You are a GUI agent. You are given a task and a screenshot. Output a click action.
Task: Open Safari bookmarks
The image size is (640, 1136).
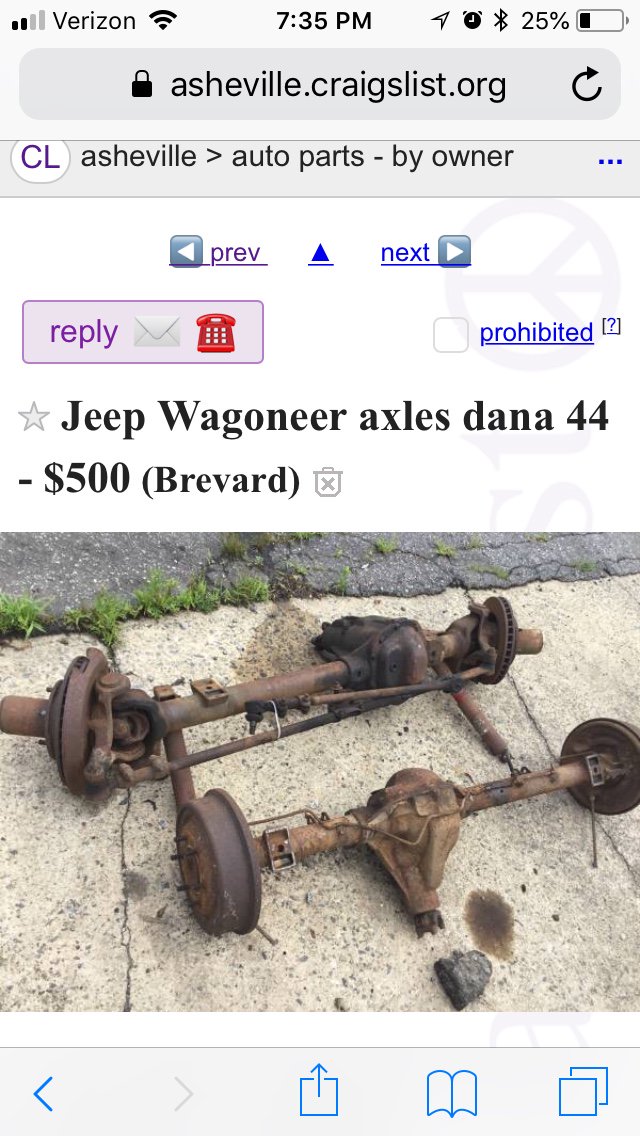(451, 1093)
